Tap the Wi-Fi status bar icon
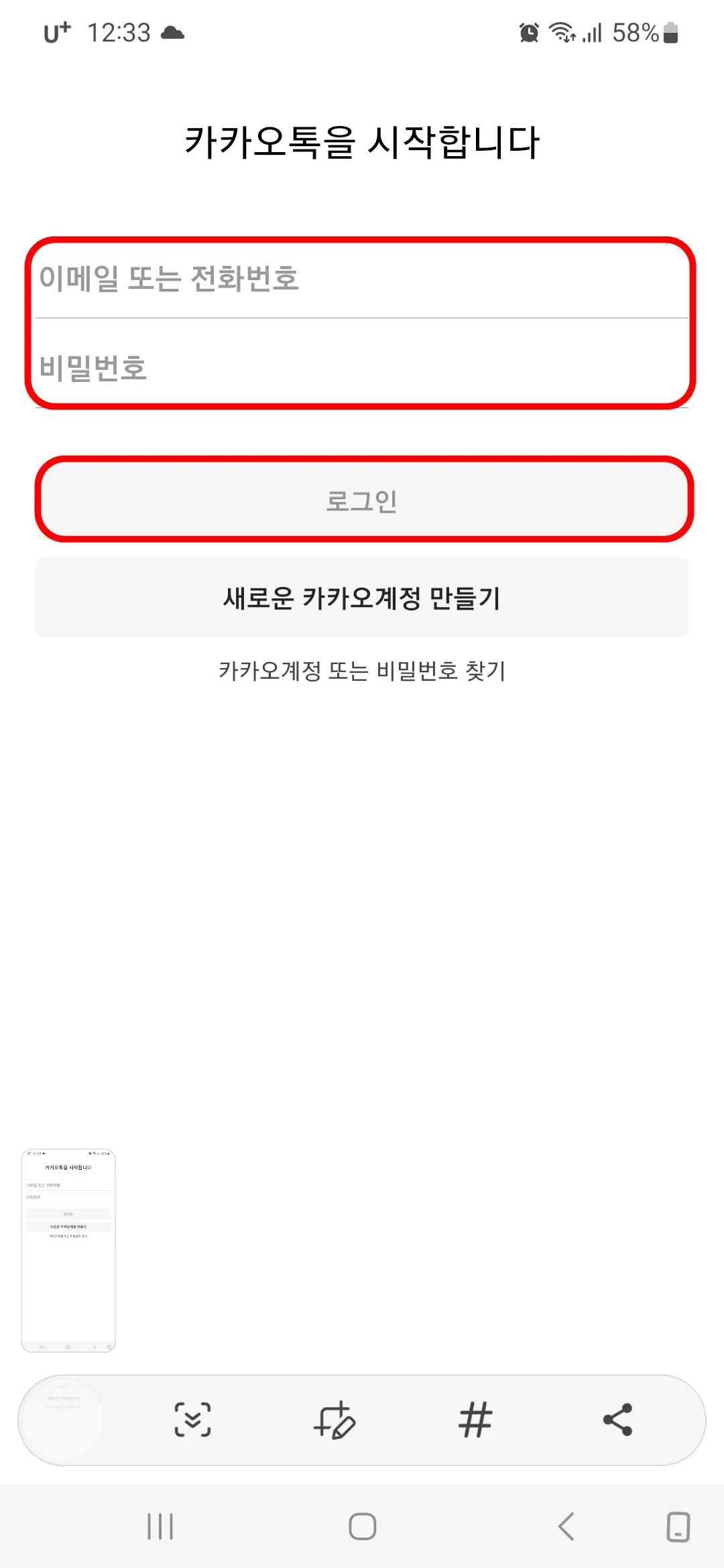 point(562,32)
